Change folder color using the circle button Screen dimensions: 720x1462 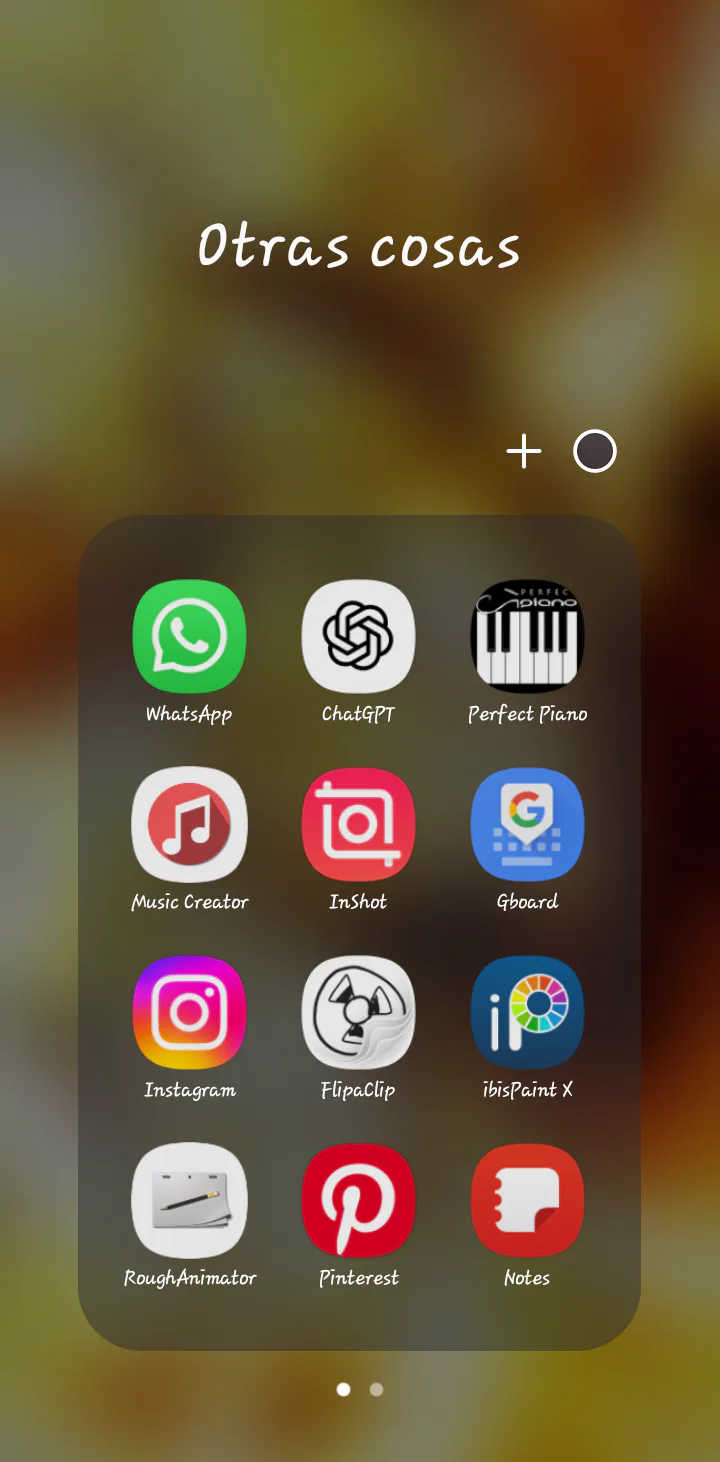click(595, 452)
